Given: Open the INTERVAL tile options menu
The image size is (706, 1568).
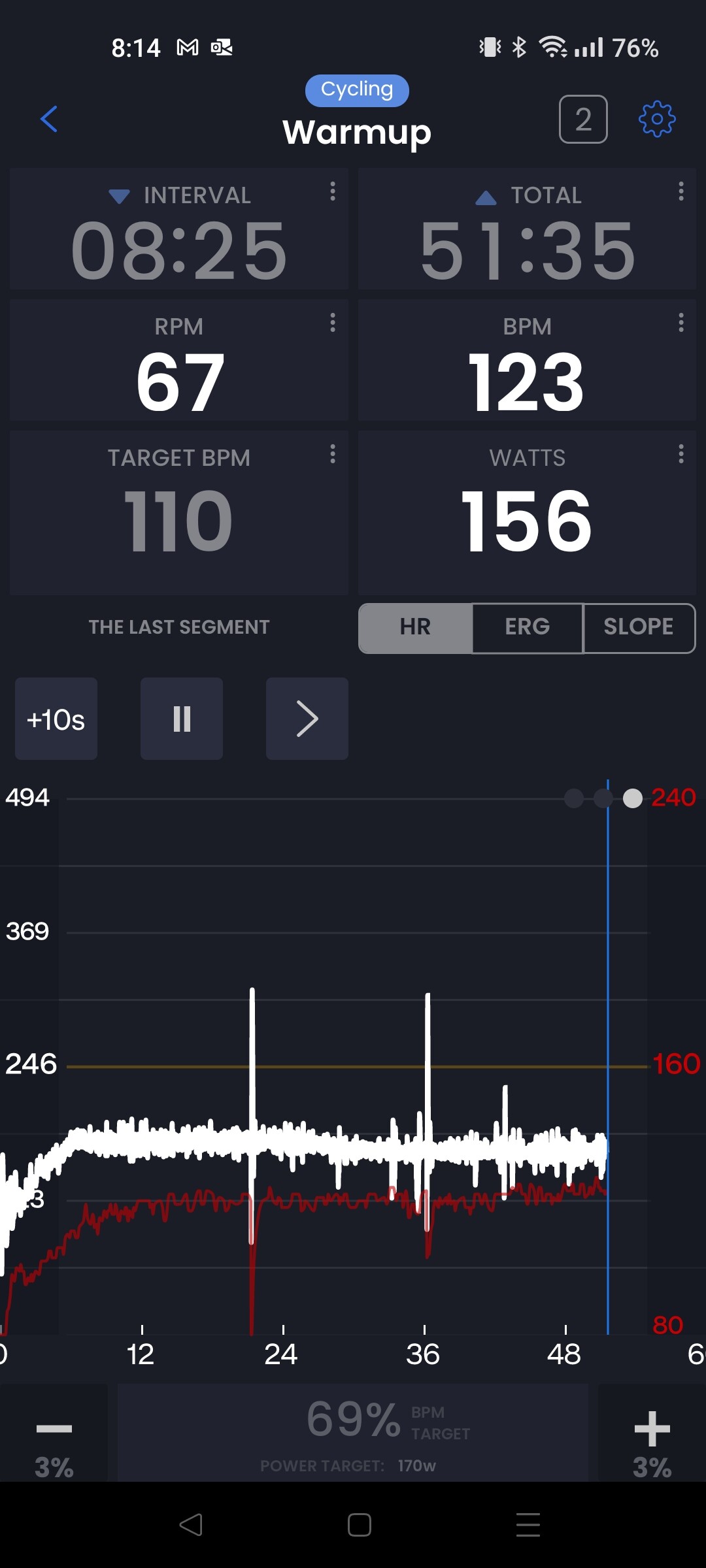Looking at the screenshot, I should tap(333, 191).
